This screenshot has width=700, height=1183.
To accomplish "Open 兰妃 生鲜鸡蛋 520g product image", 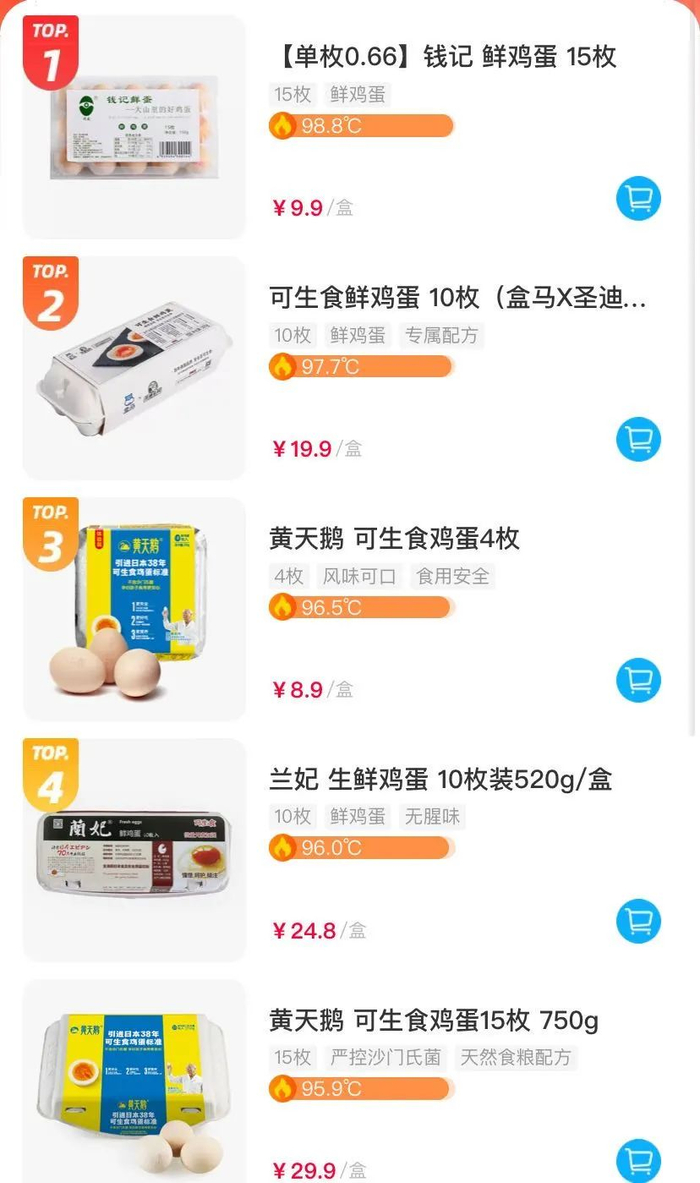I will point(134,849).
